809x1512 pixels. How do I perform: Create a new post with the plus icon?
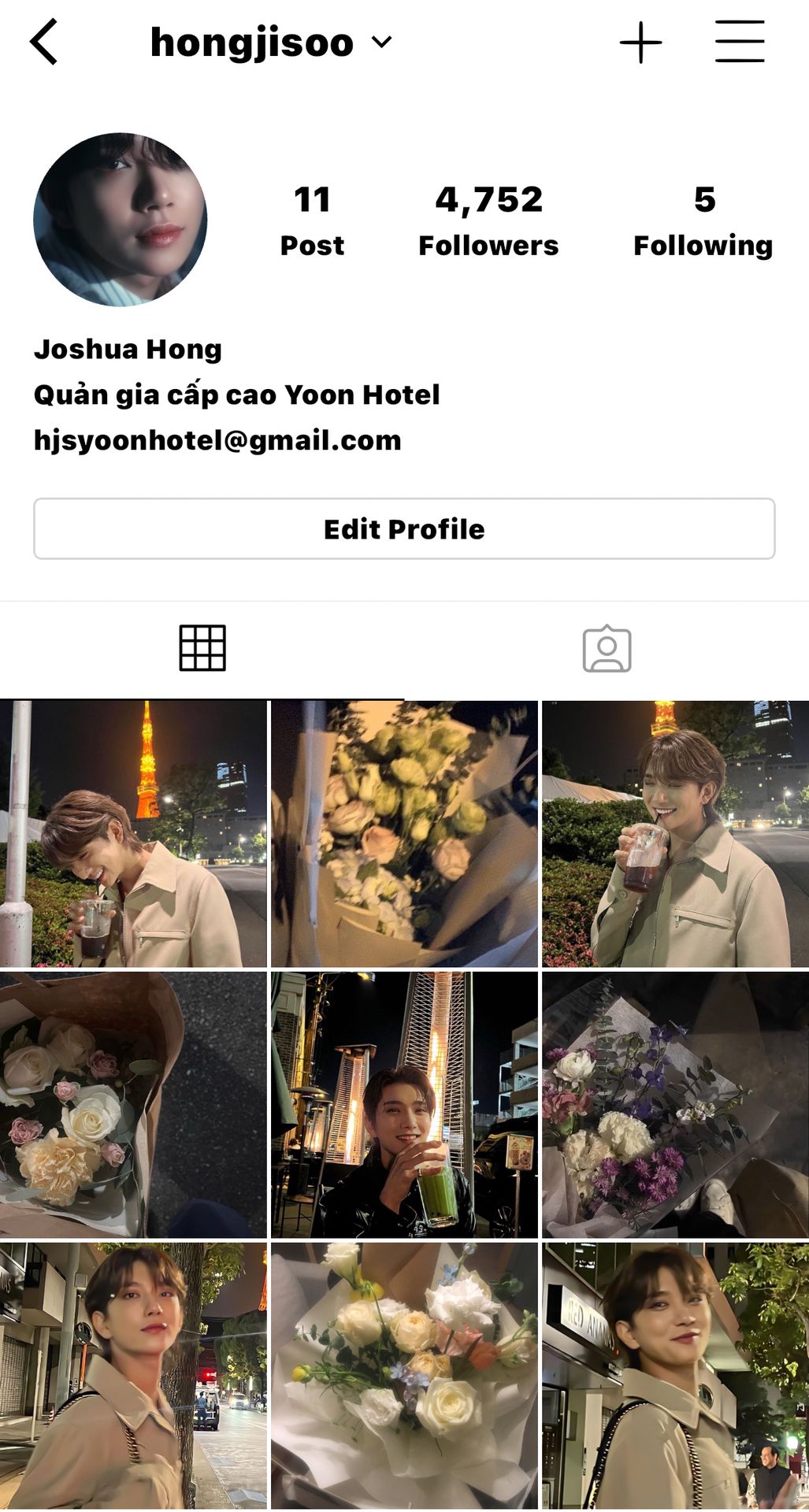(x=640, y=43)
